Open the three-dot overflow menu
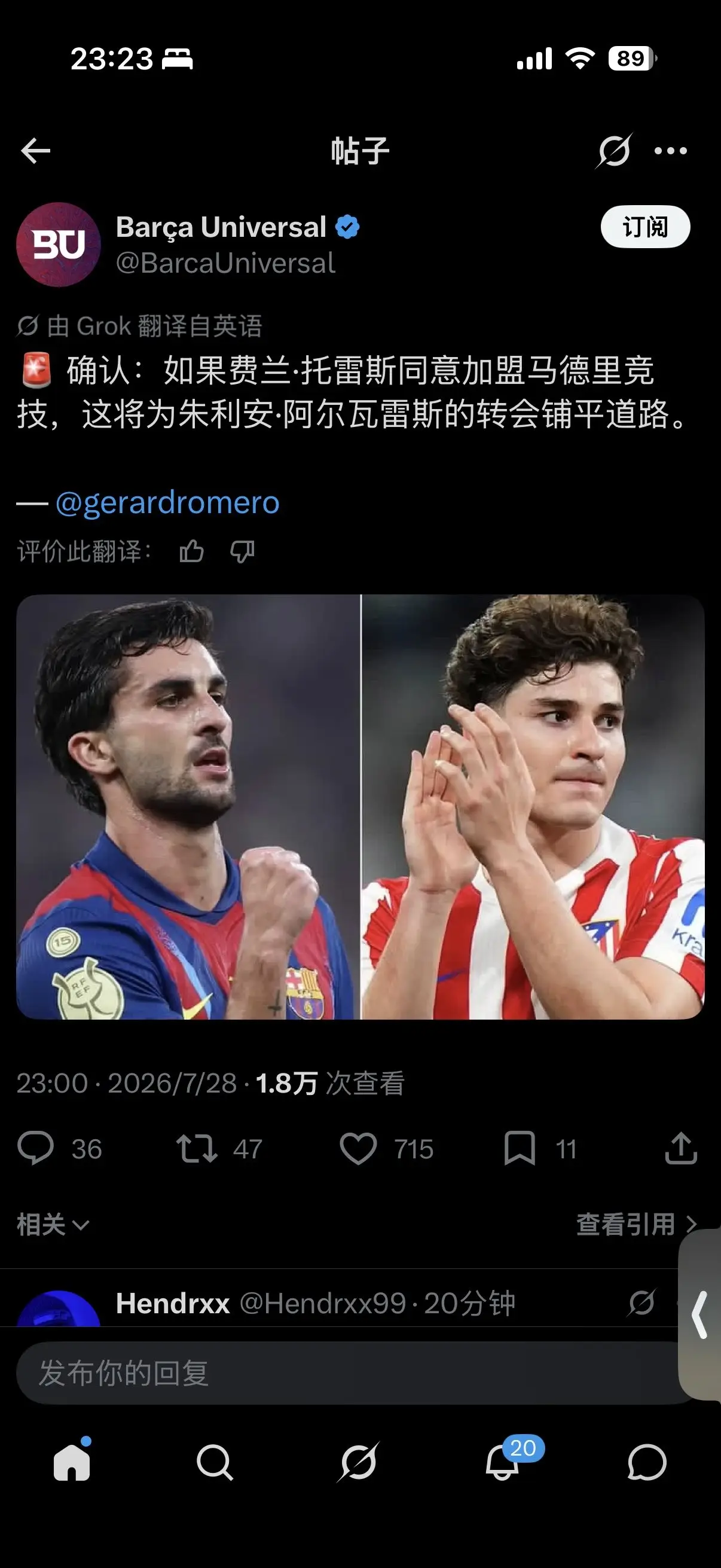The height and width of the screenshot is (1568, 721). (x=671, y=151)
